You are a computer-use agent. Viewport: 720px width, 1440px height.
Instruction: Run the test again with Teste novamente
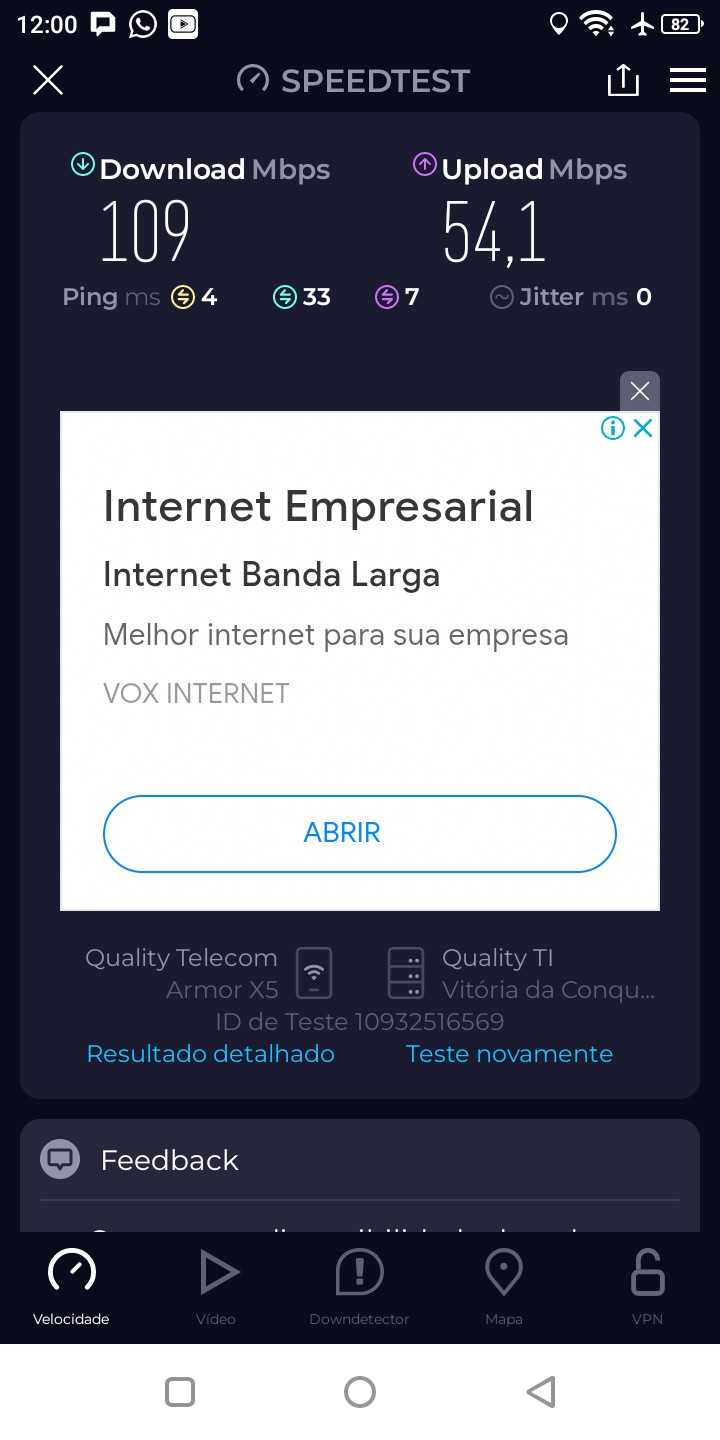509,1053
